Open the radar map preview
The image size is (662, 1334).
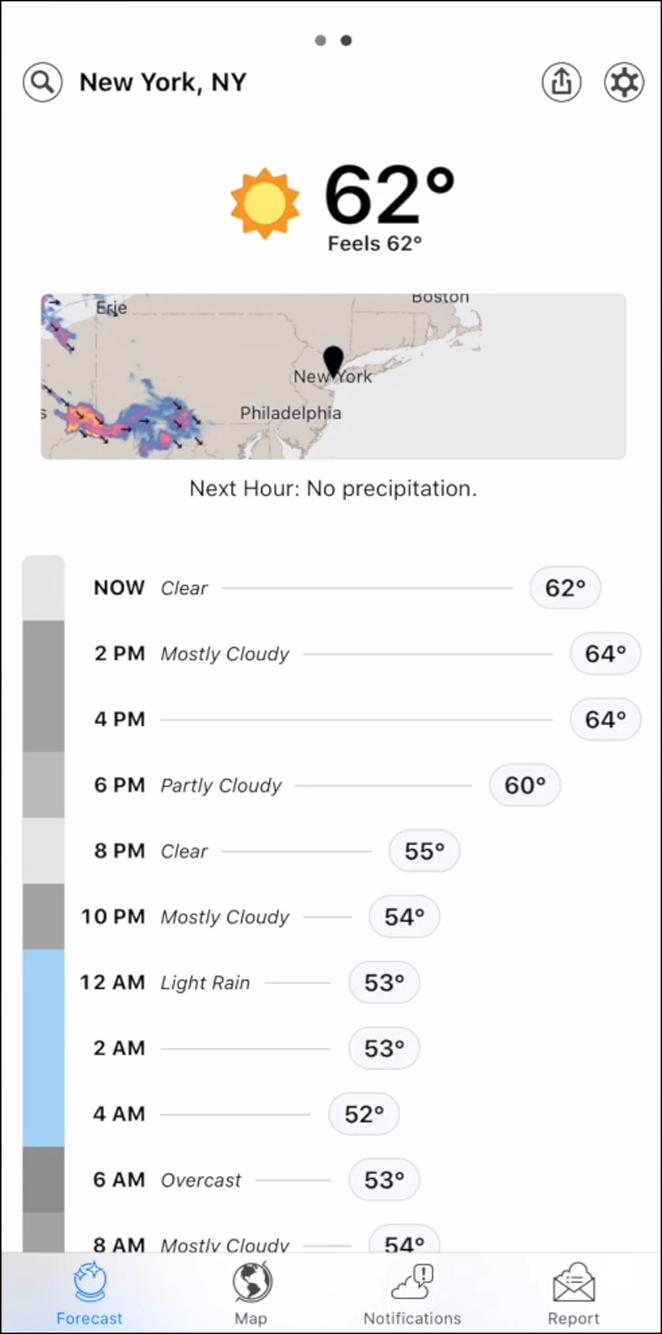click(x=333, y=376)
